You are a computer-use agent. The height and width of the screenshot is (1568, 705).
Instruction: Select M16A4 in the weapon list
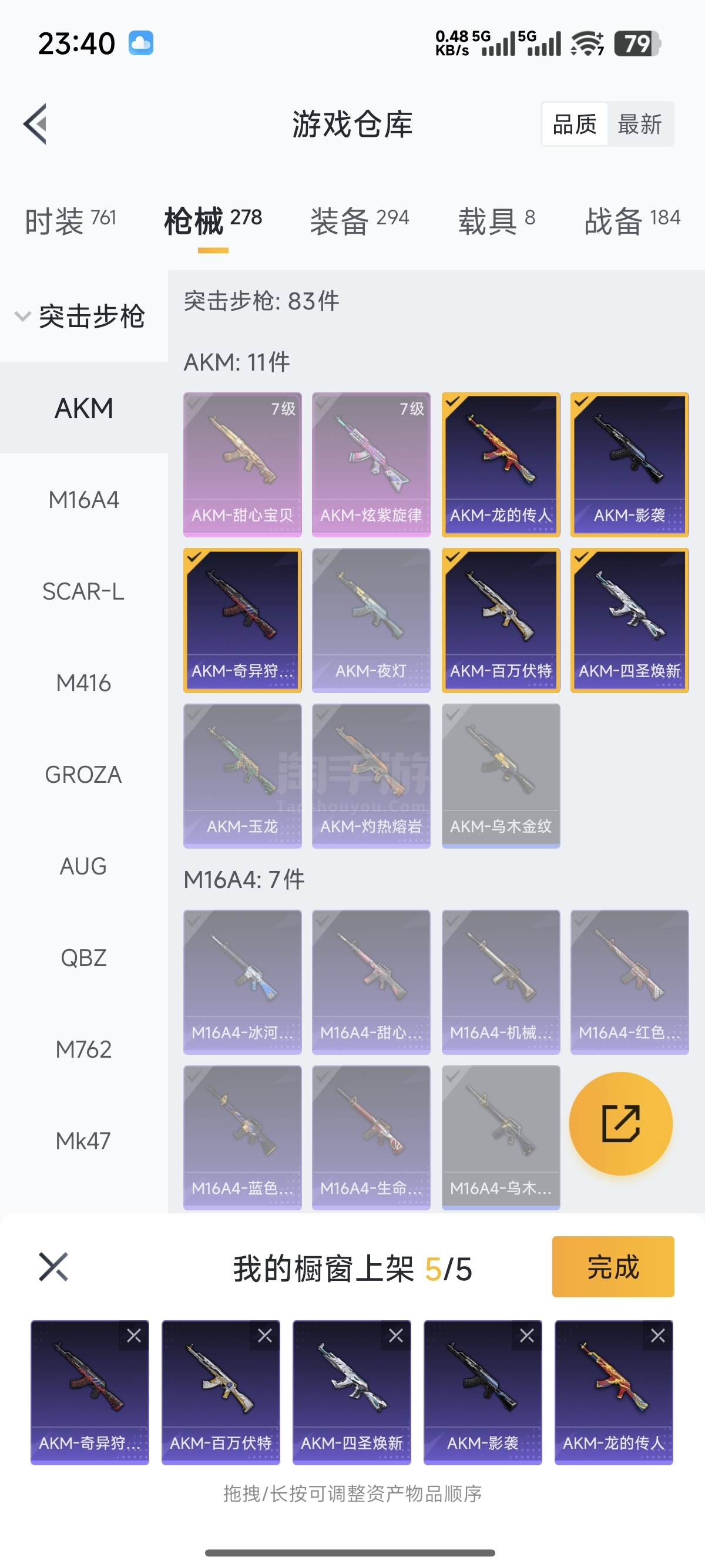[83, 500]
